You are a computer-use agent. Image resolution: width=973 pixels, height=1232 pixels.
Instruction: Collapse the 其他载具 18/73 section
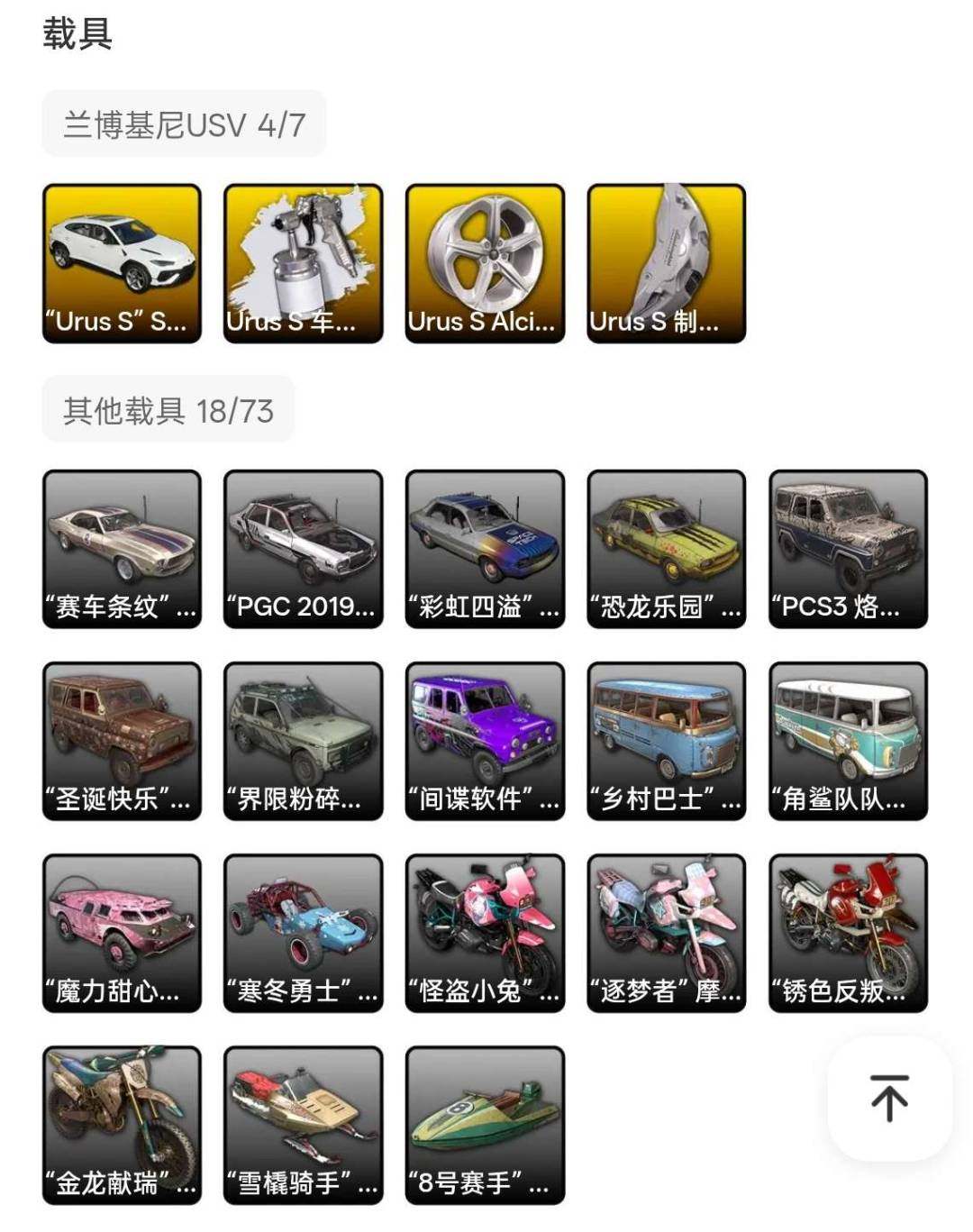pos(168,408)
